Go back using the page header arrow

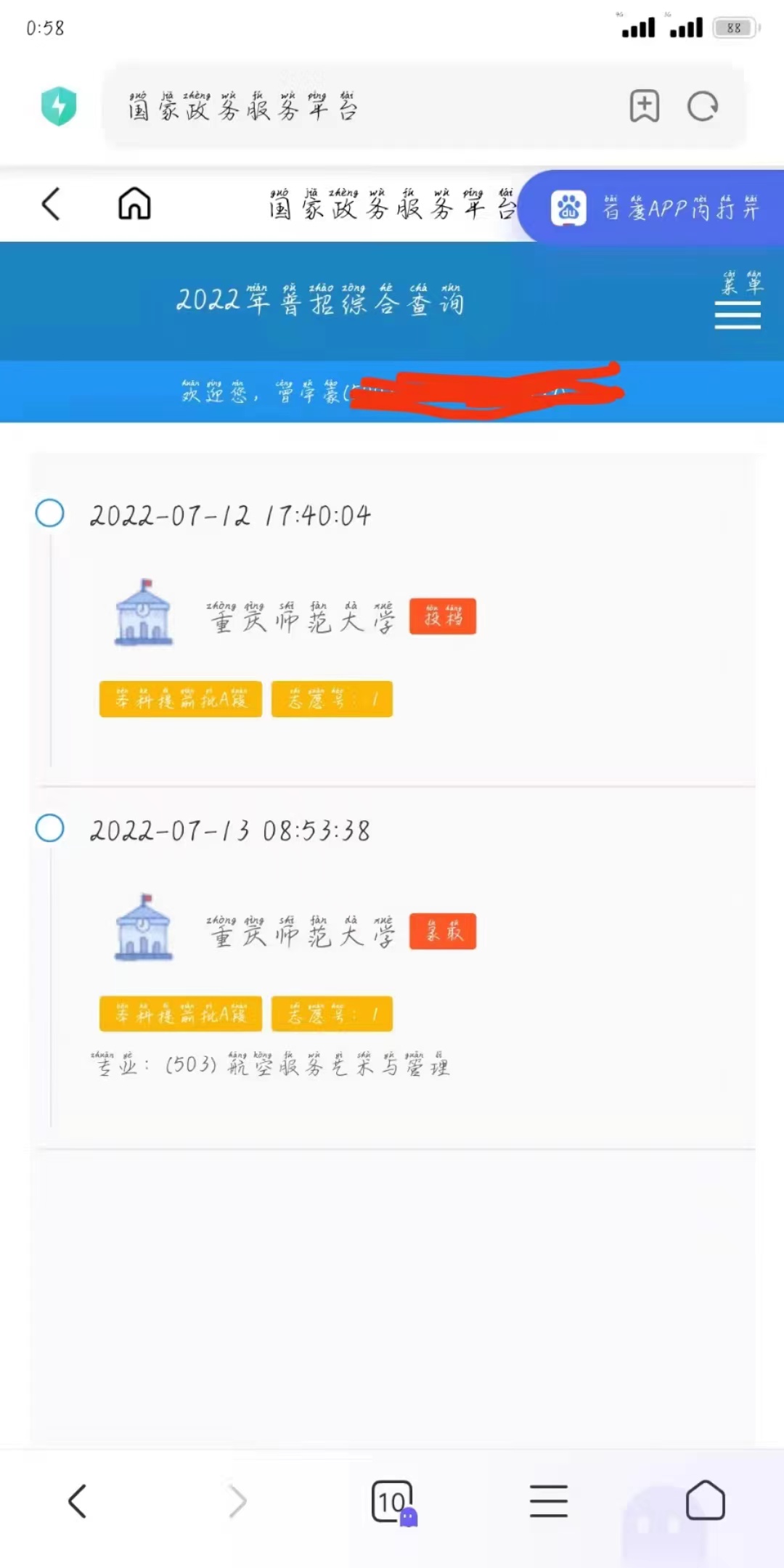coord(51,204)
